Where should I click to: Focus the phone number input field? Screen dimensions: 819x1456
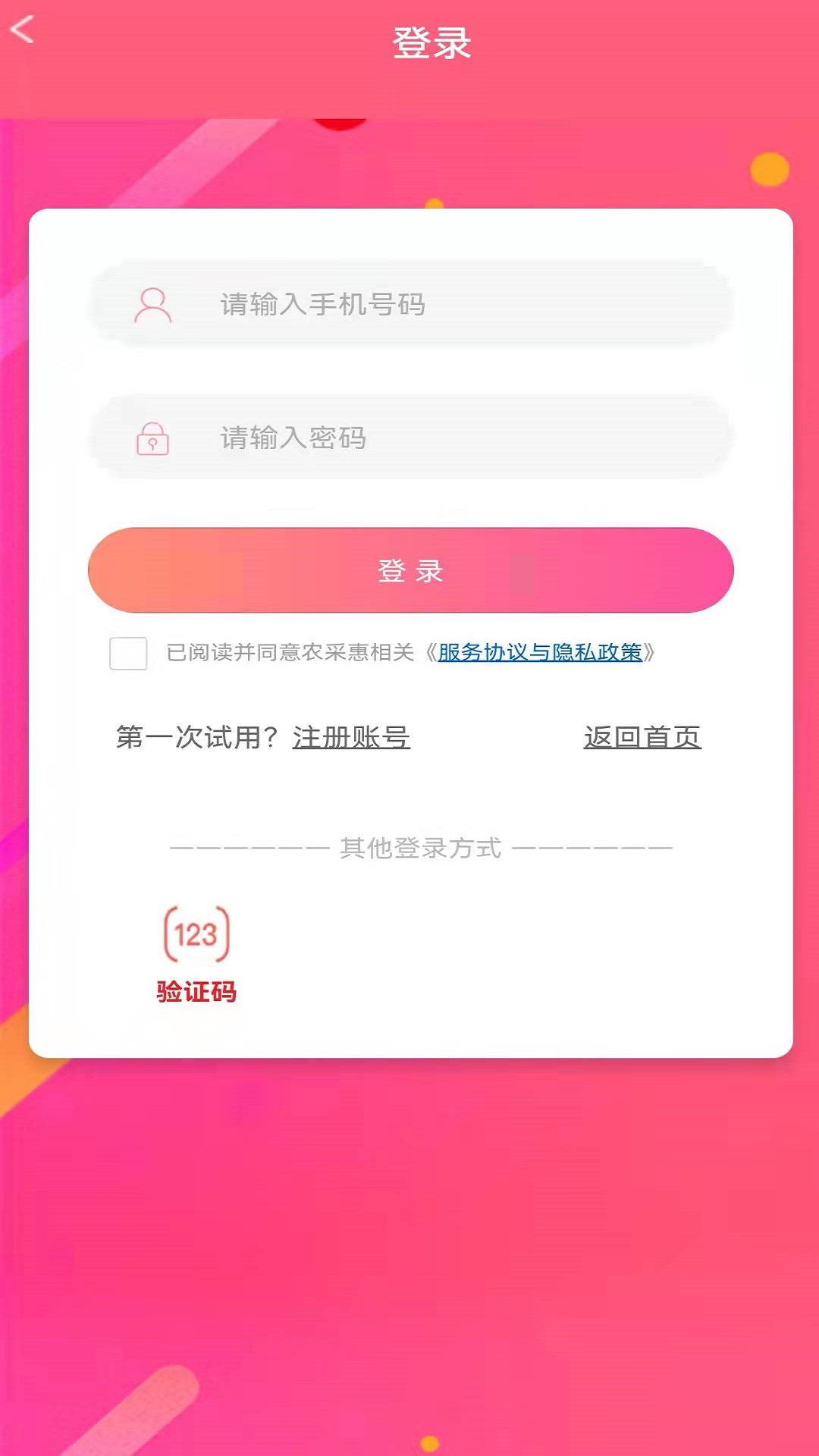tap(410, 303)
